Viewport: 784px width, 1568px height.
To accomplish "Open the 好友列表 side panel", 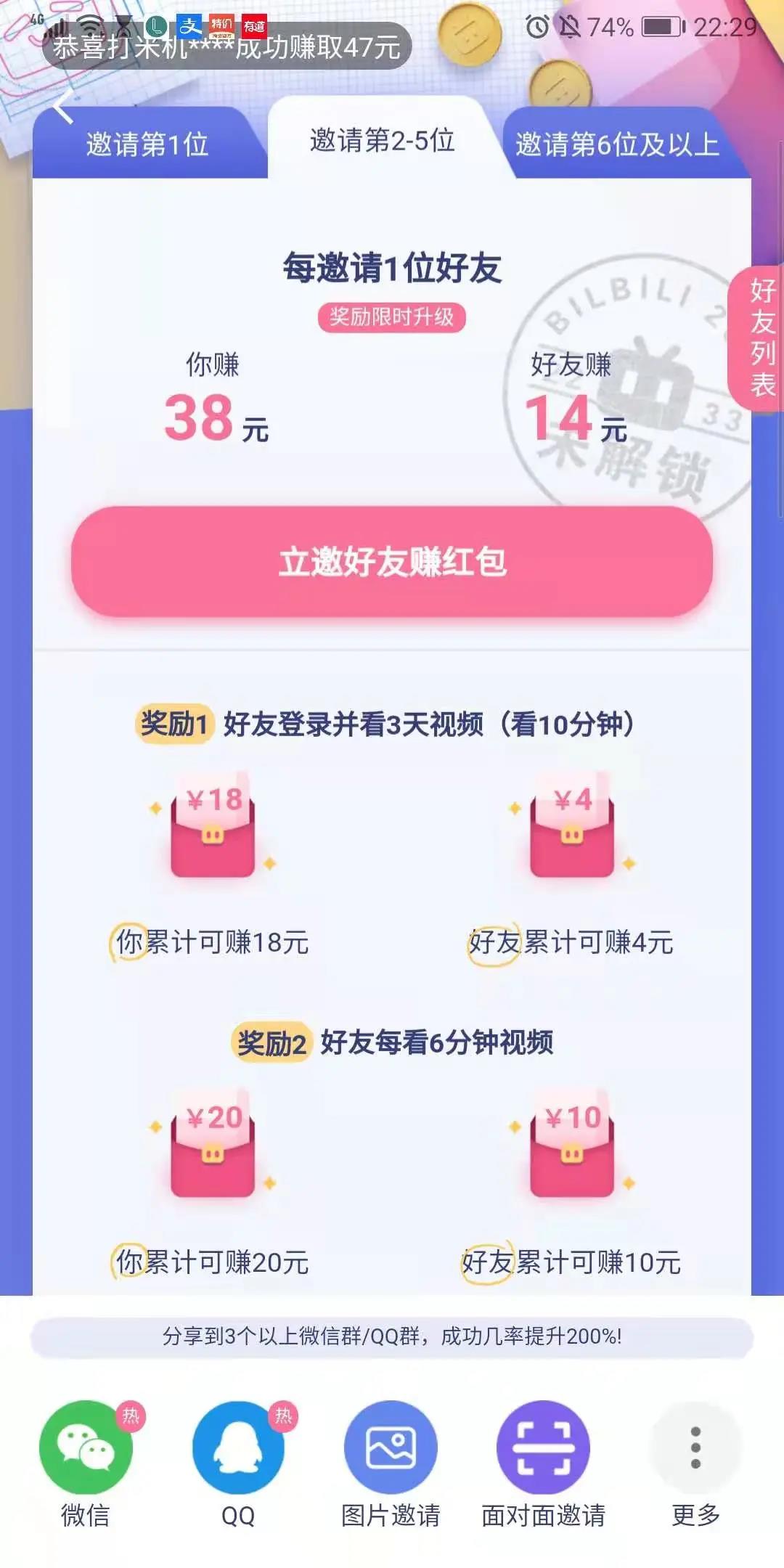I will 761,338.
